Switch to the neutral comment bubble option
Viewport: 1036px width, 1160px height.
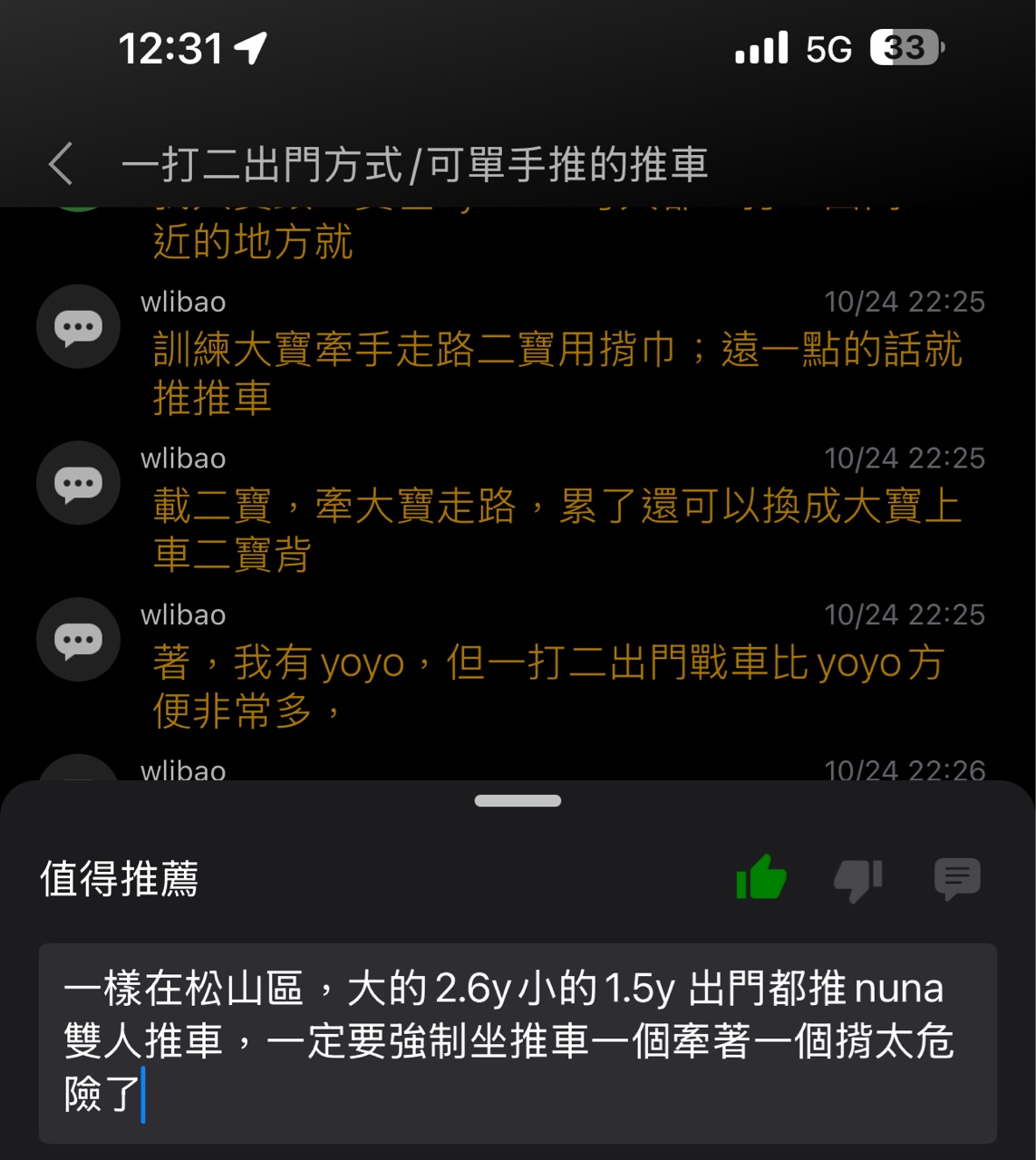tap(957, 878)
